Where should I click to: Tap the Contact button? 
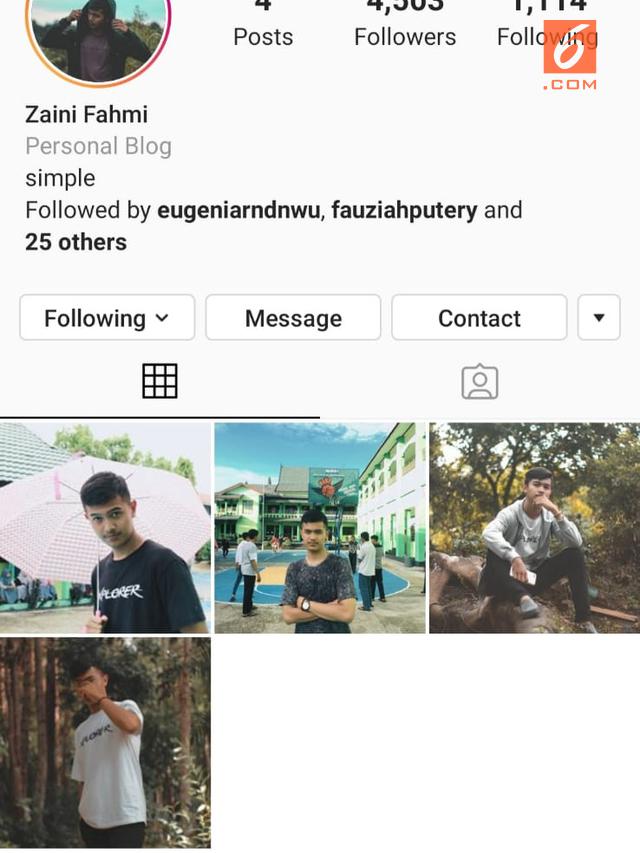(479, 318)
